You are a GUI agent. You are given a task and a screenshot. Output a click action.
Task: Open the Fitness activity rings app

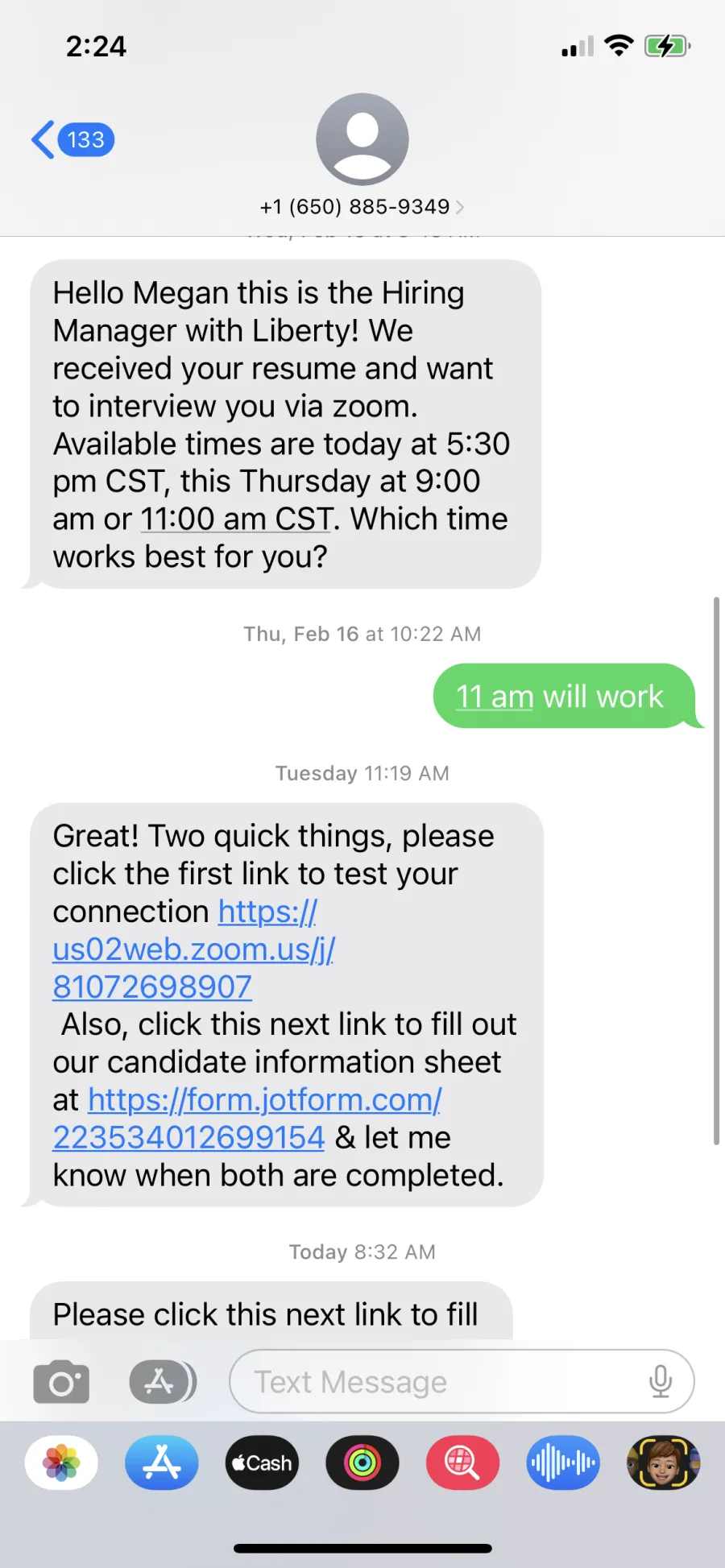tap(362, 1463)
